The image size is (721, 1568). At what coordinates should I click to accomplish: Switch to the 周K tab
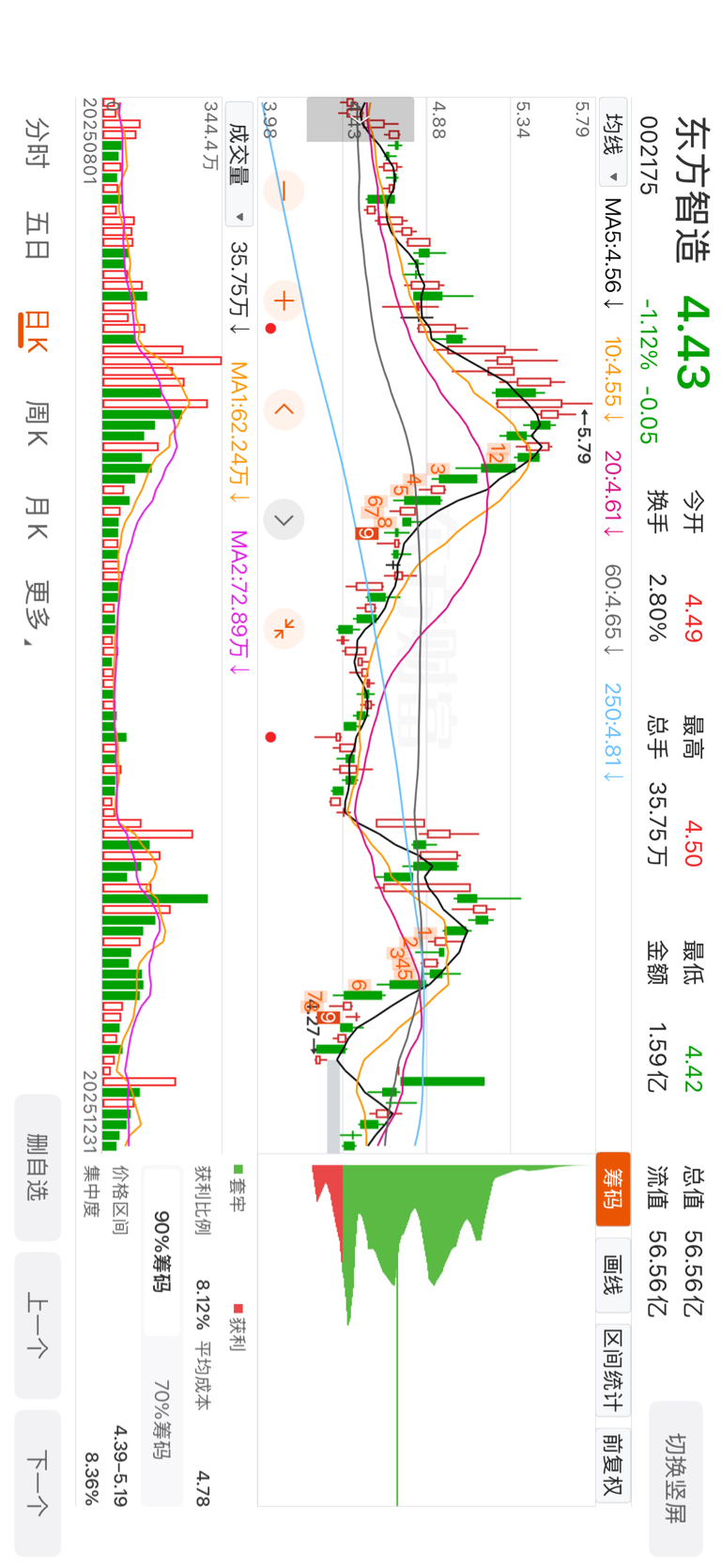(x=38, y=423)
